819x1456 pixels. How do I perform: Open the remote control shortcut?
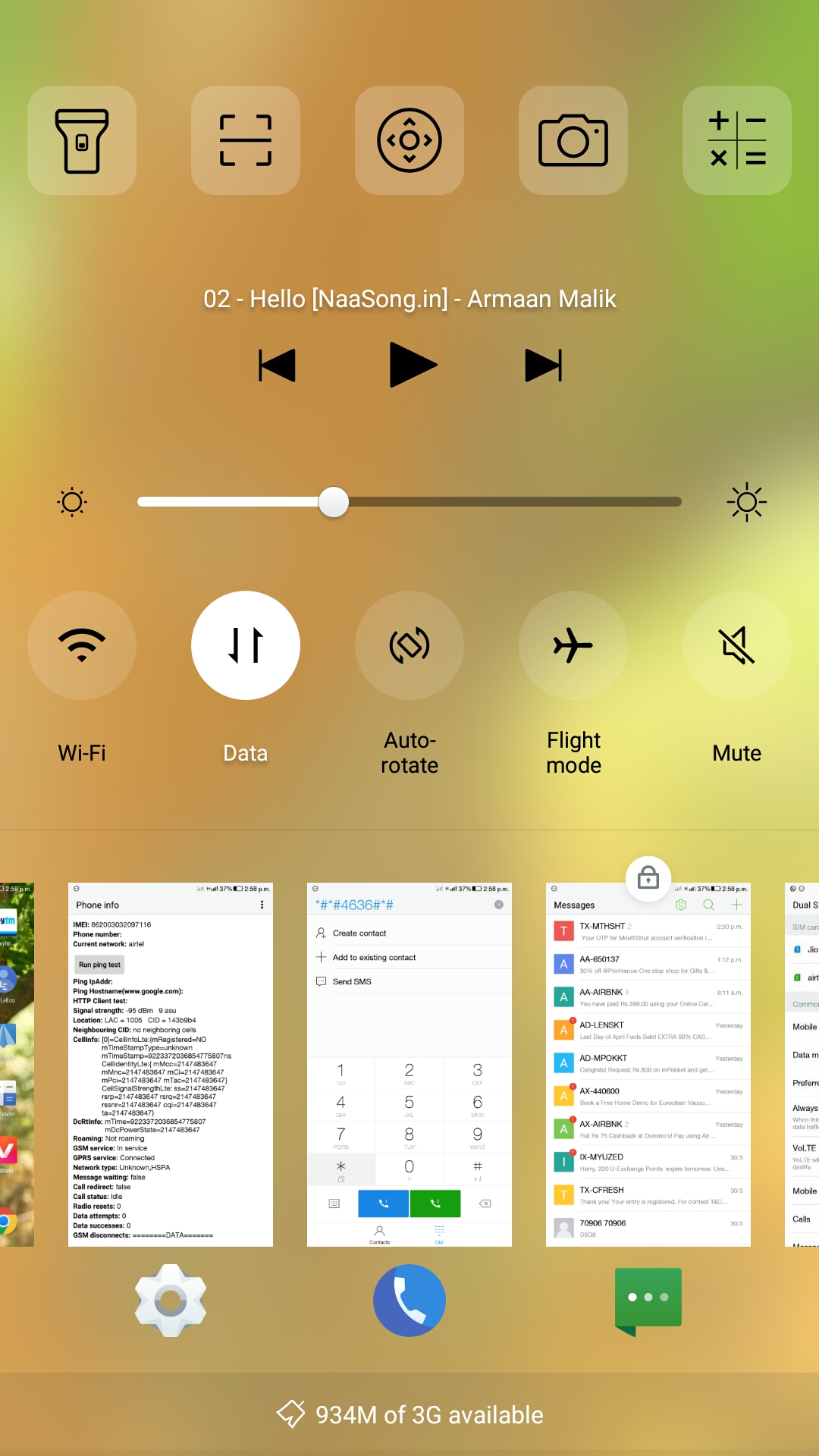coord(409,140)
